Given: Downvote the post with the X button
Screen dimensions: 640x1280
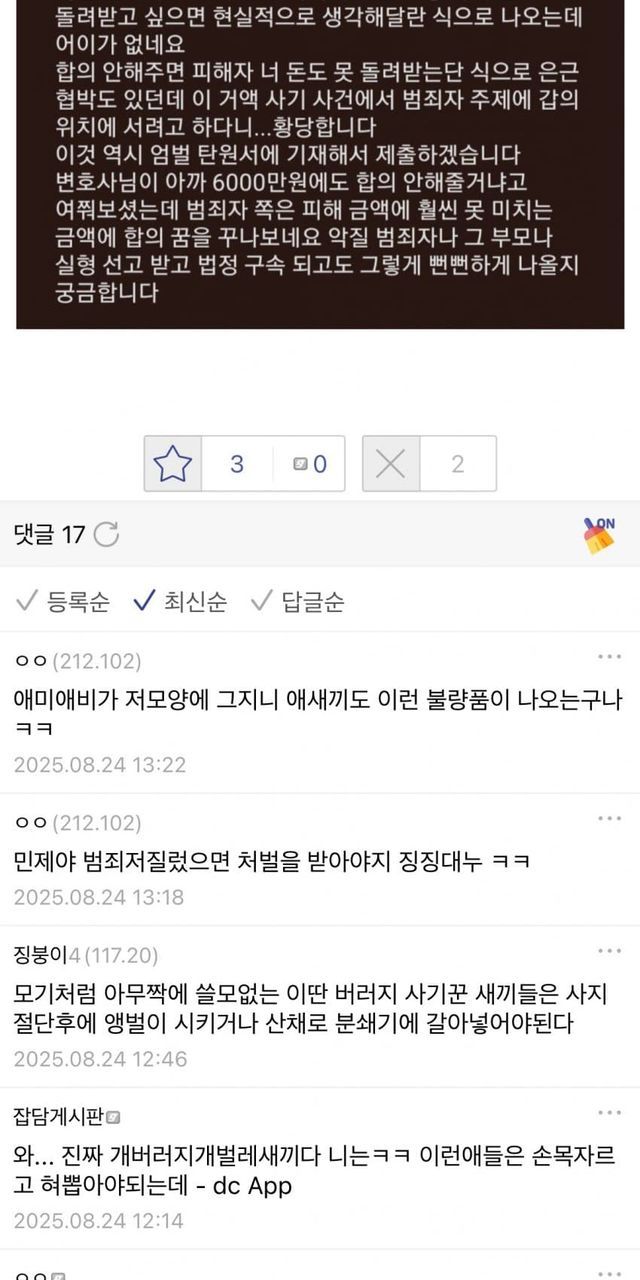Looking at the screenshot, I should click(391, 464).
